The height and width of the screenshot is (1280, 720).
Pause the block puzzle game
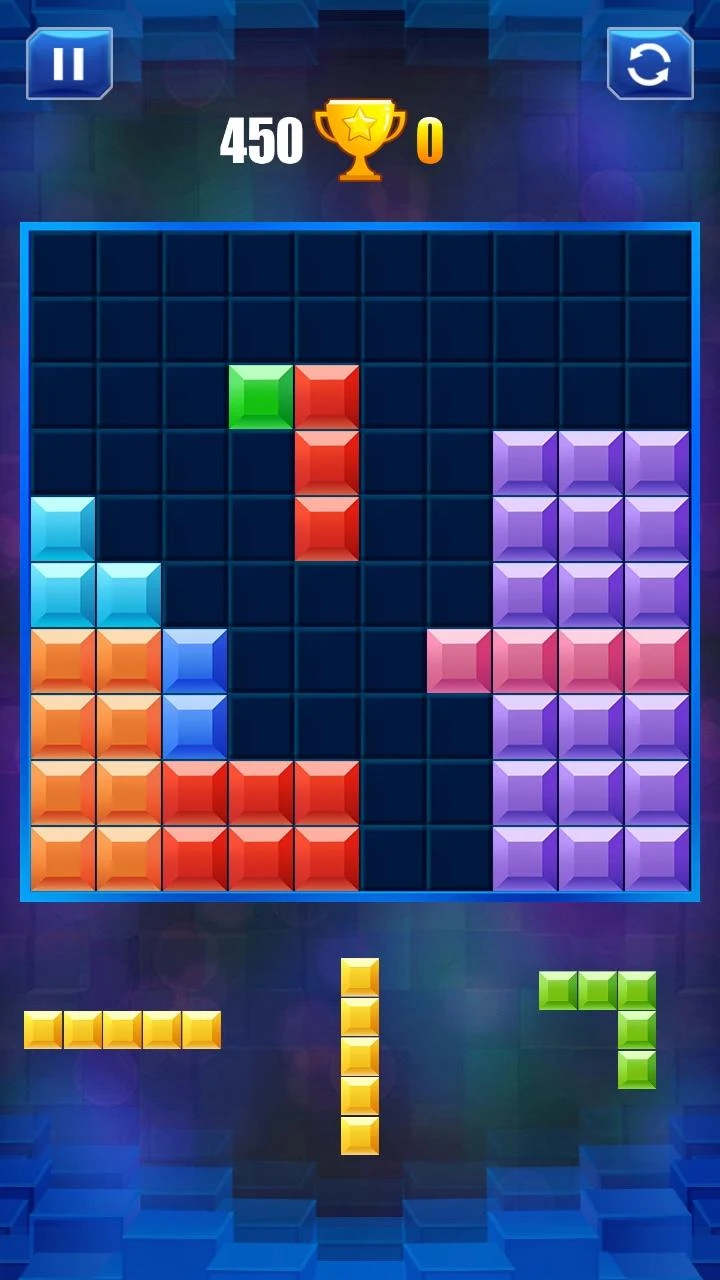(69, 63)
